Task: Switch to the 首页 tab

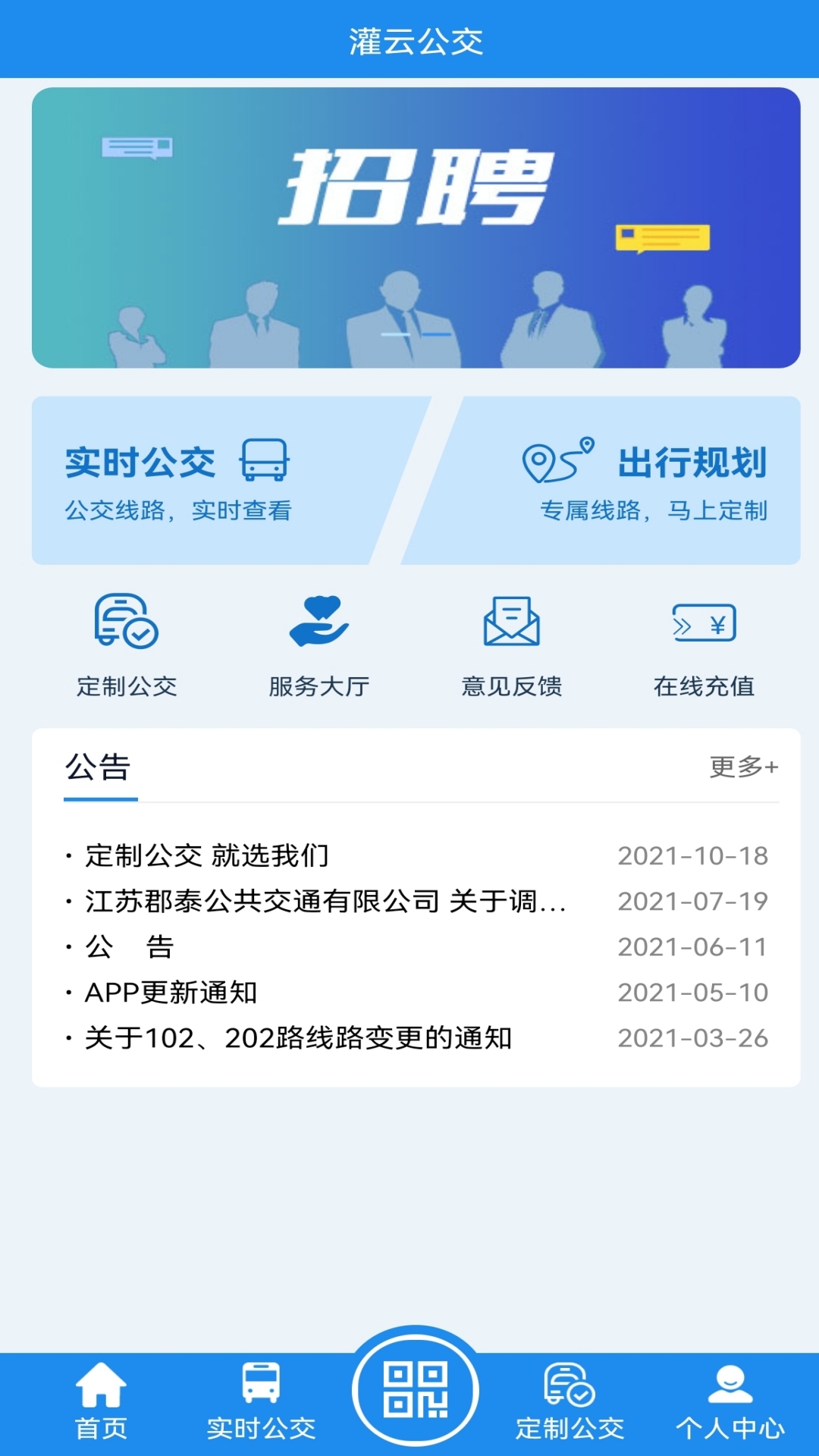Action: pos(101,1402)
